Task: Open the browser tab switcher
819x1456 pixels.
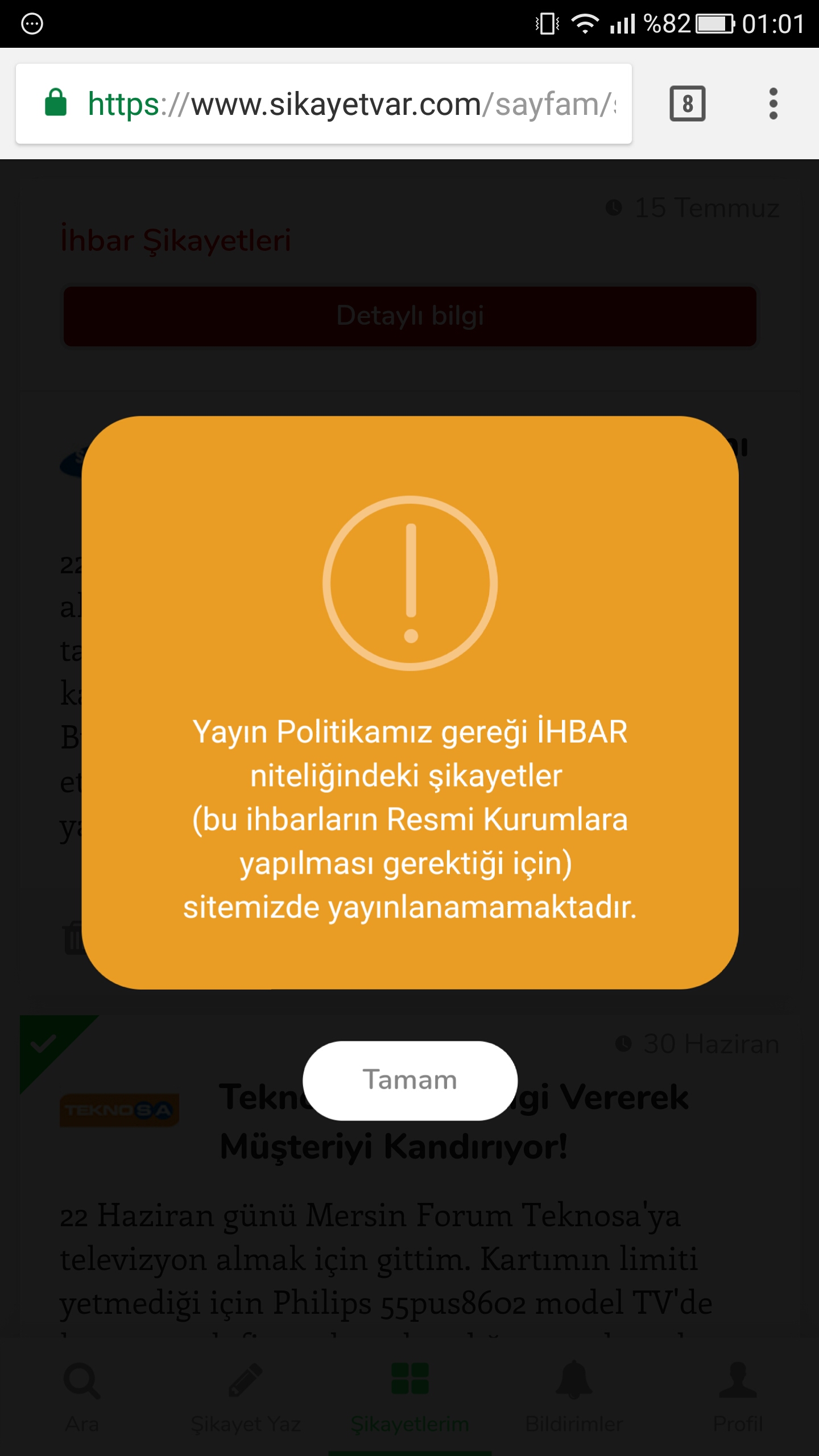Action: point(688,104)
